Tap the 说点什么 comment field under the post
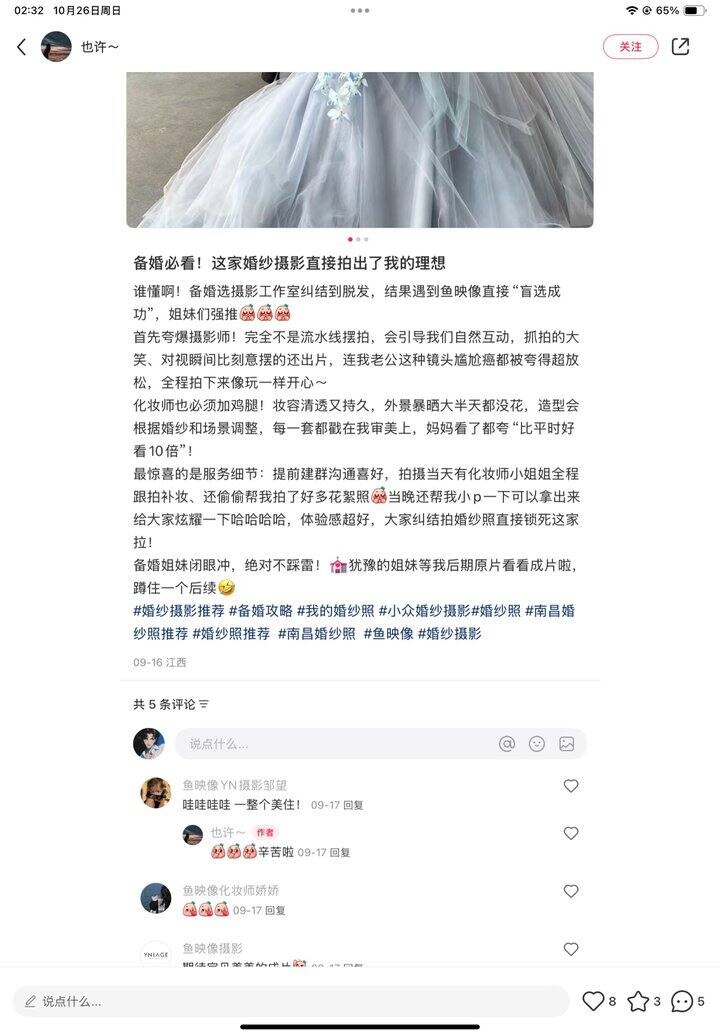The image size is (720, 1036). [330, 744]
